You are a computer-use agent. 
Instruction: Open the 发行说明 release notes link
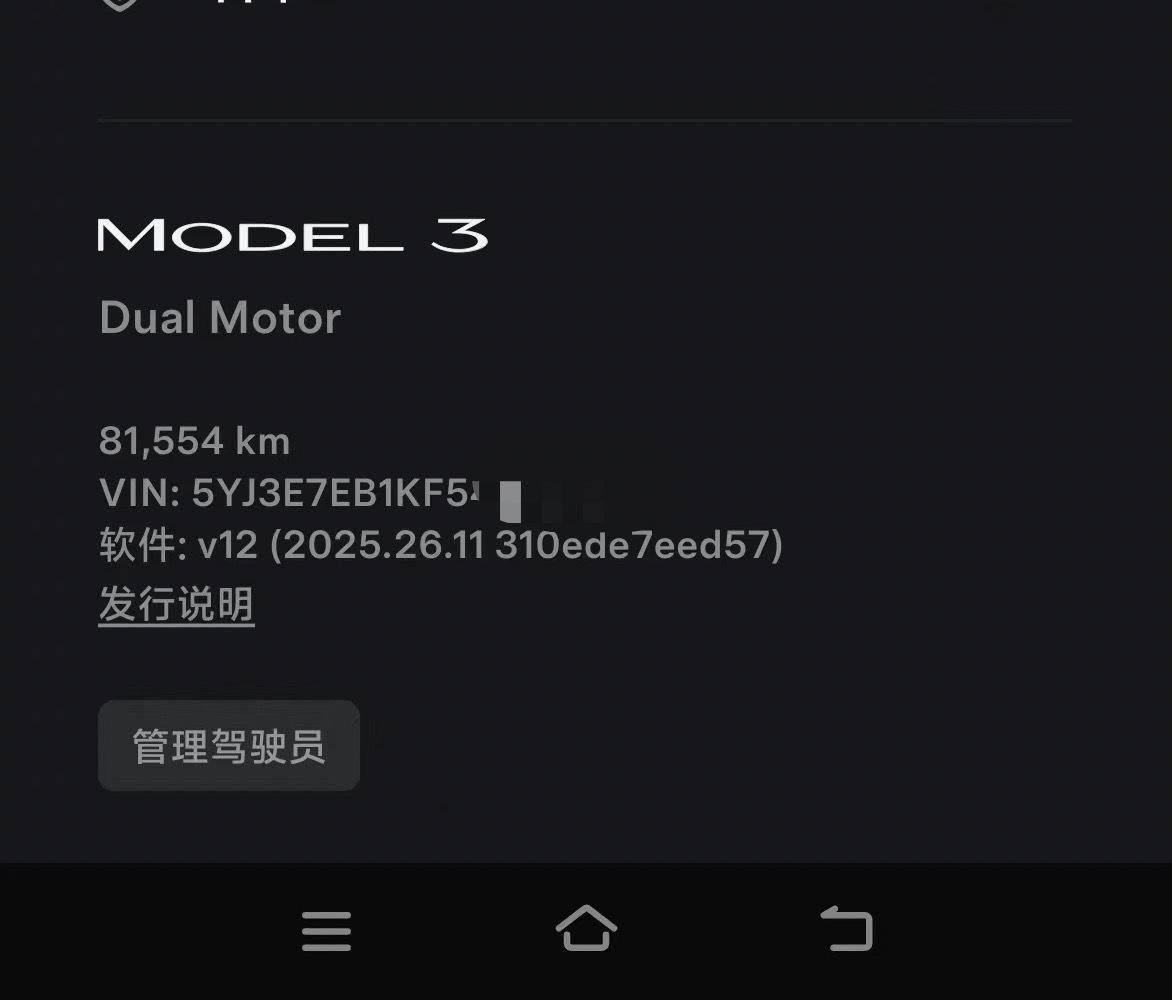click(176, 605)
